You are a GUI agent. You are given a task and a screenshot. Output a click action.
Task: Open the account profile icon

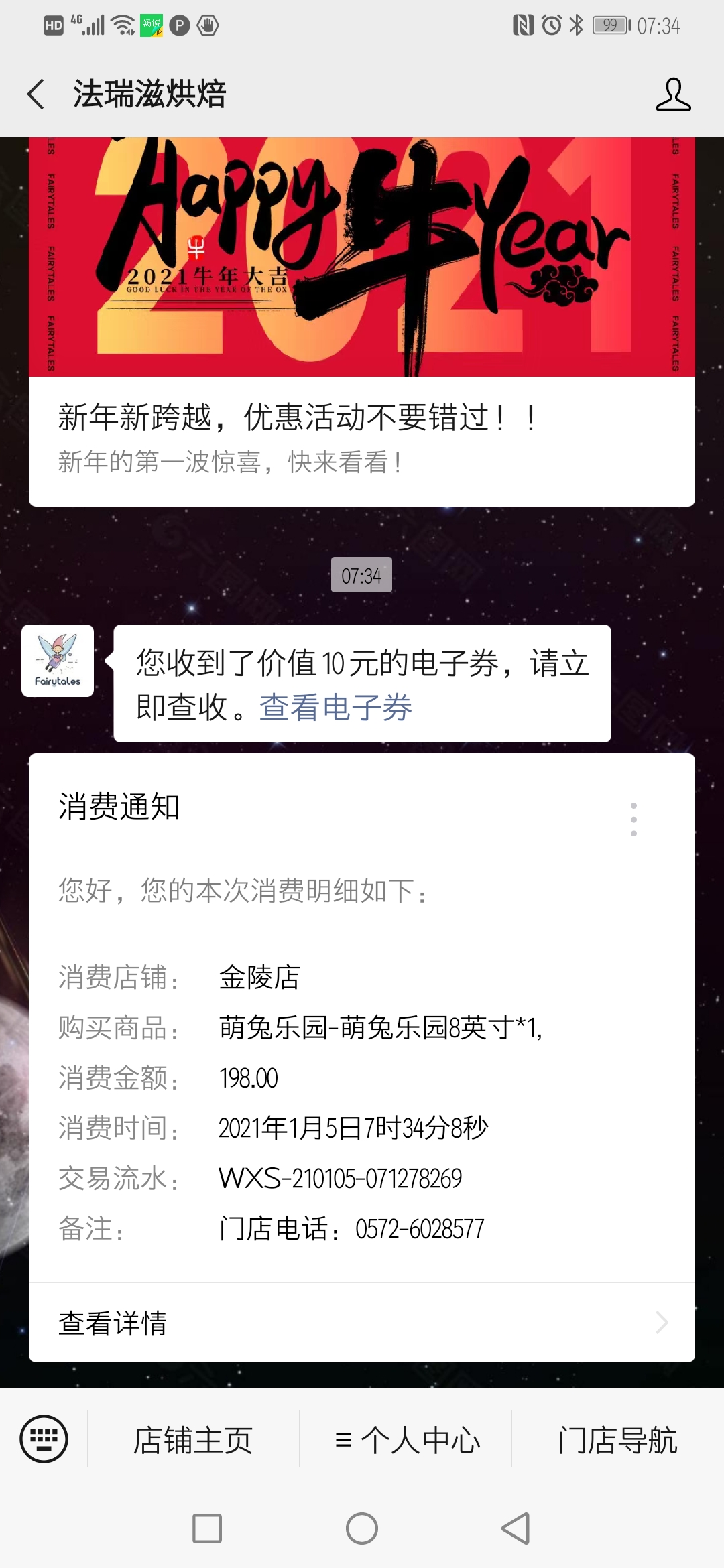673,94
